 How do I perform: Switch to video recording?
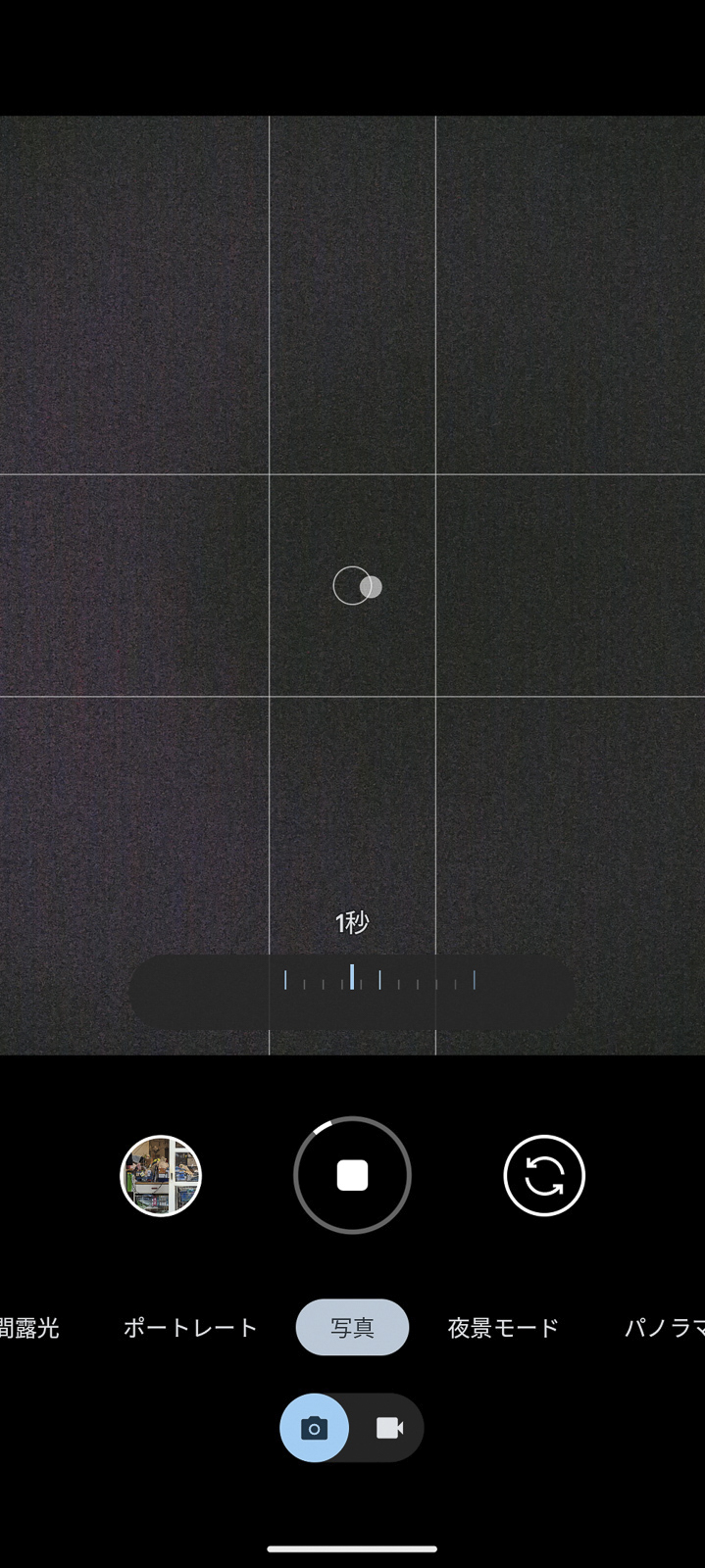pyautogui.click(x=389, y=1428)
